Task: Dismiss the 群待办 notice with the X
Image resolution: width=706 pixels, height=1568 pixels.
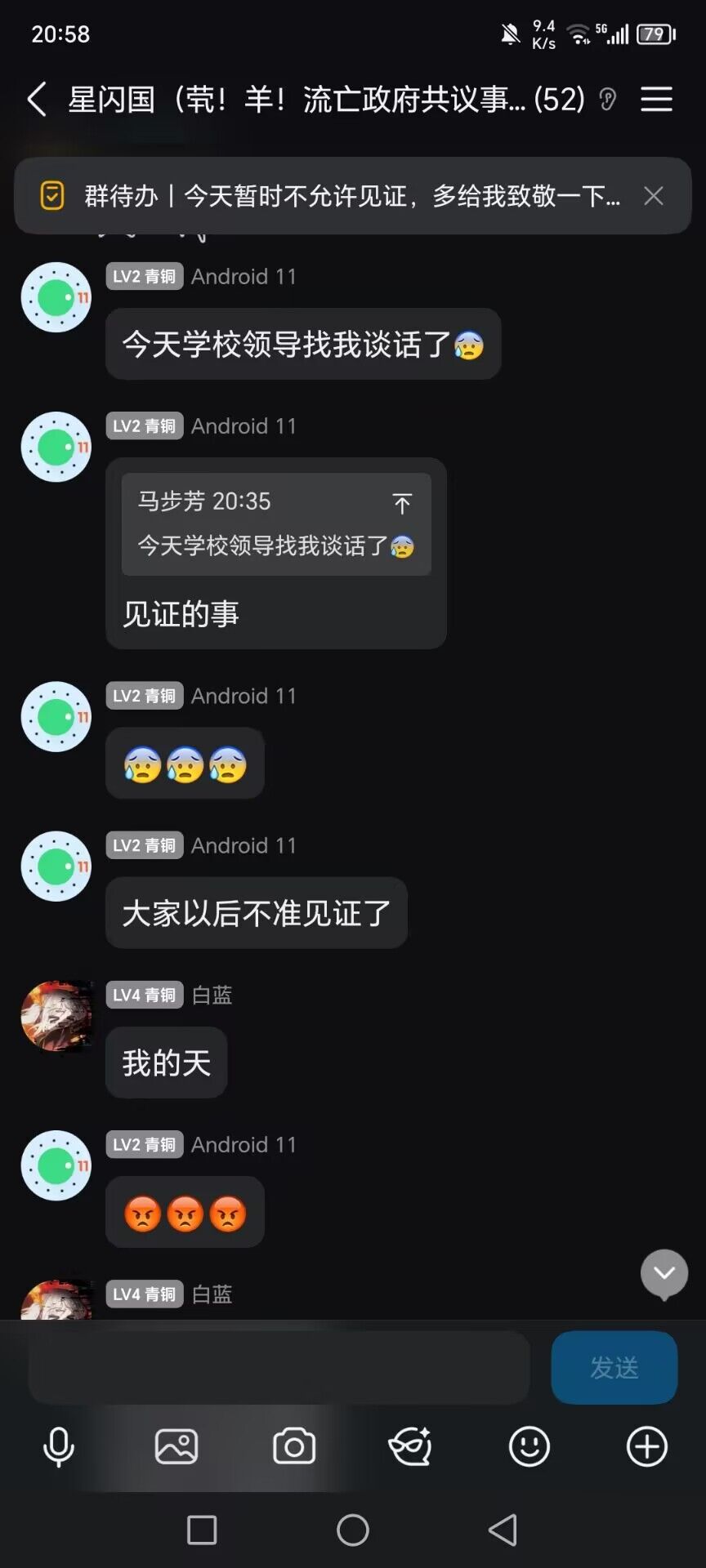Action: tap(653, 196)
